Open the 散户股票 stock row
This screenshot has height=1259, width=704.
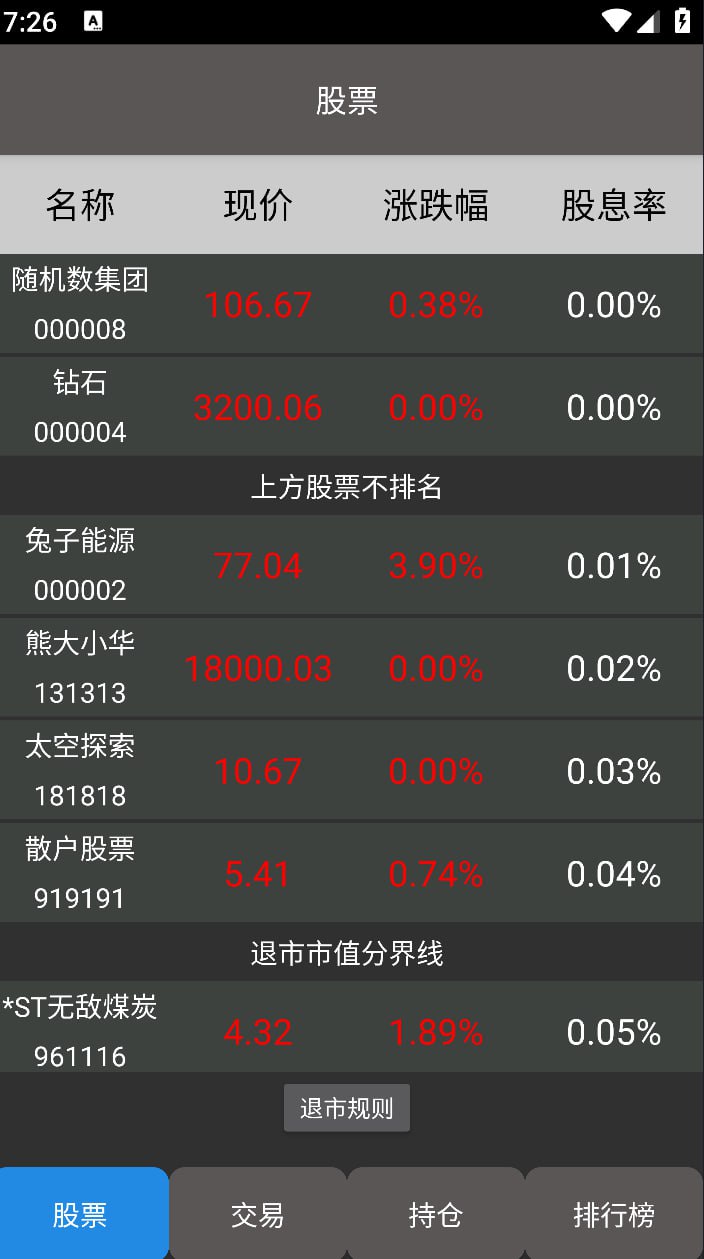pos(352,874)
